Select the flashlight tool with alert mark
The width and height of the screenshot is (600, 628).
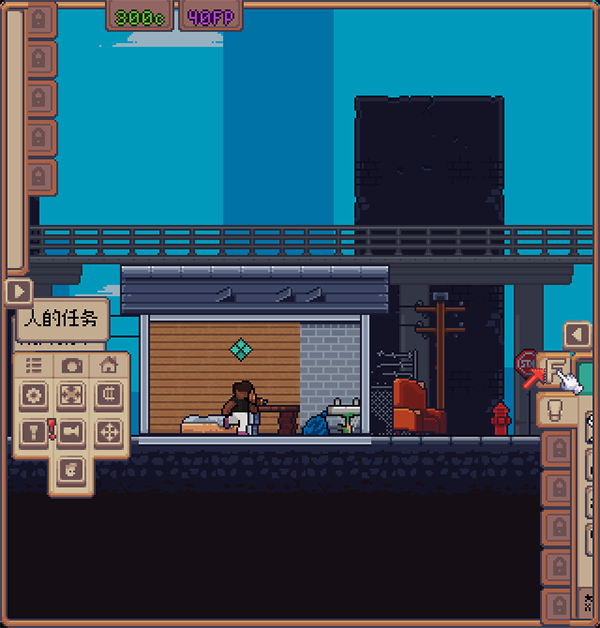coord(34,433)
